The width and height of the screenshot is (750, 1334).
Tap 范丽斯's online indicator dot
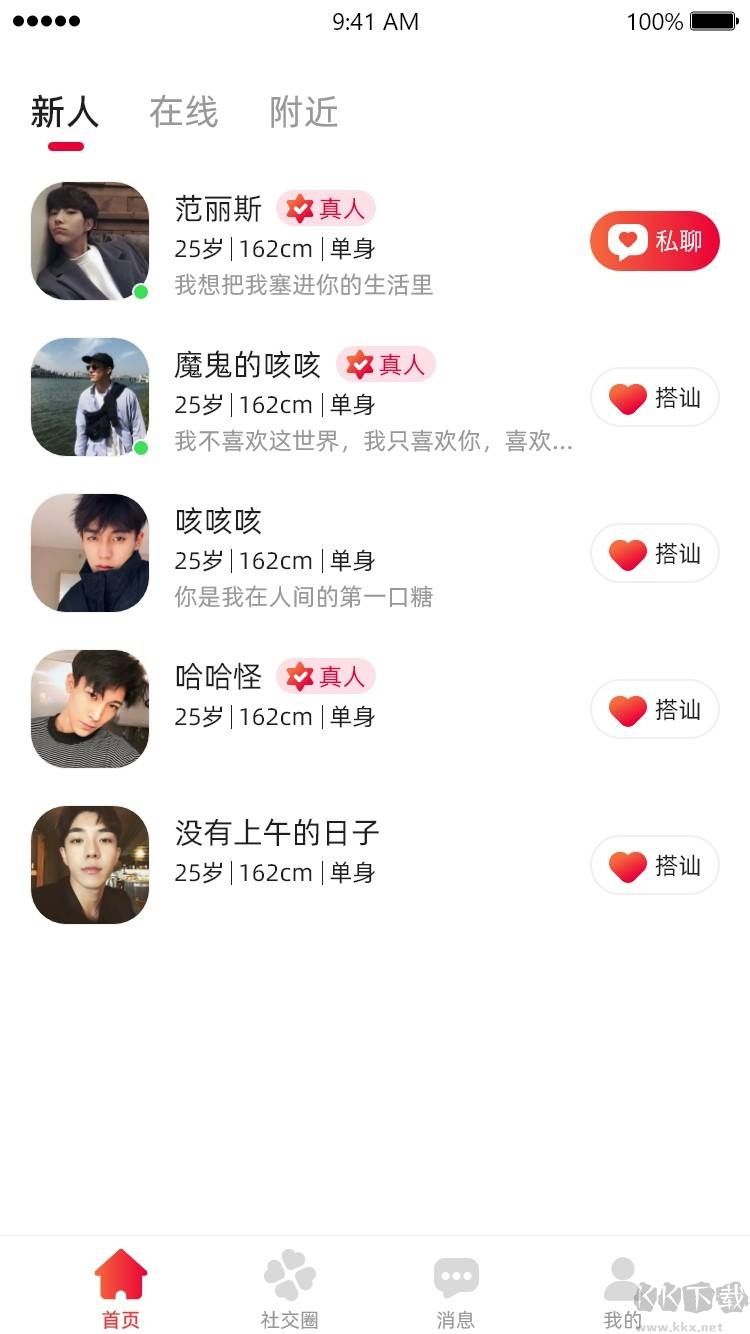(x=141, y=291)
